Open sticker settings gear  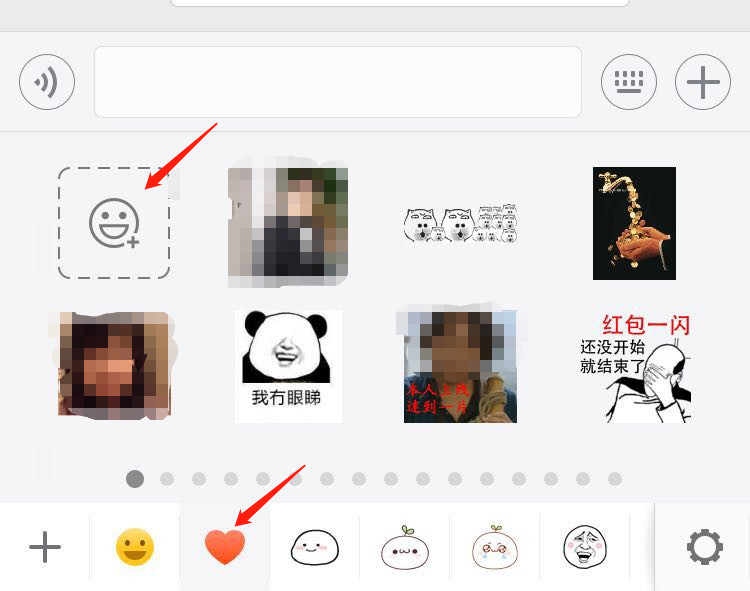point(704,547)
